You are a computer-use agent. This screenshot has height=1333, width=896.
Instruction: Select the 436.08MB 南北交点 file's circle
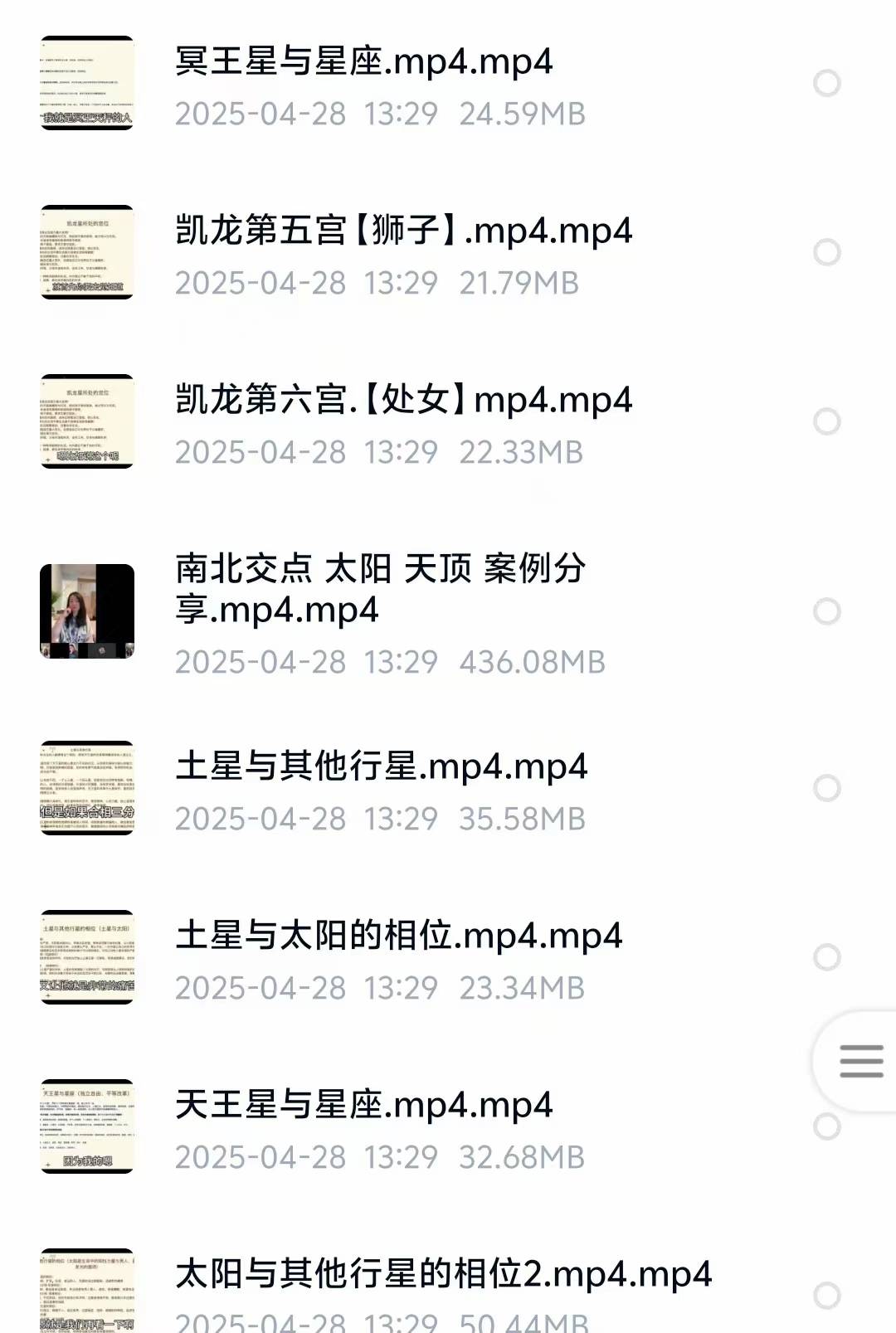point(826,611)
